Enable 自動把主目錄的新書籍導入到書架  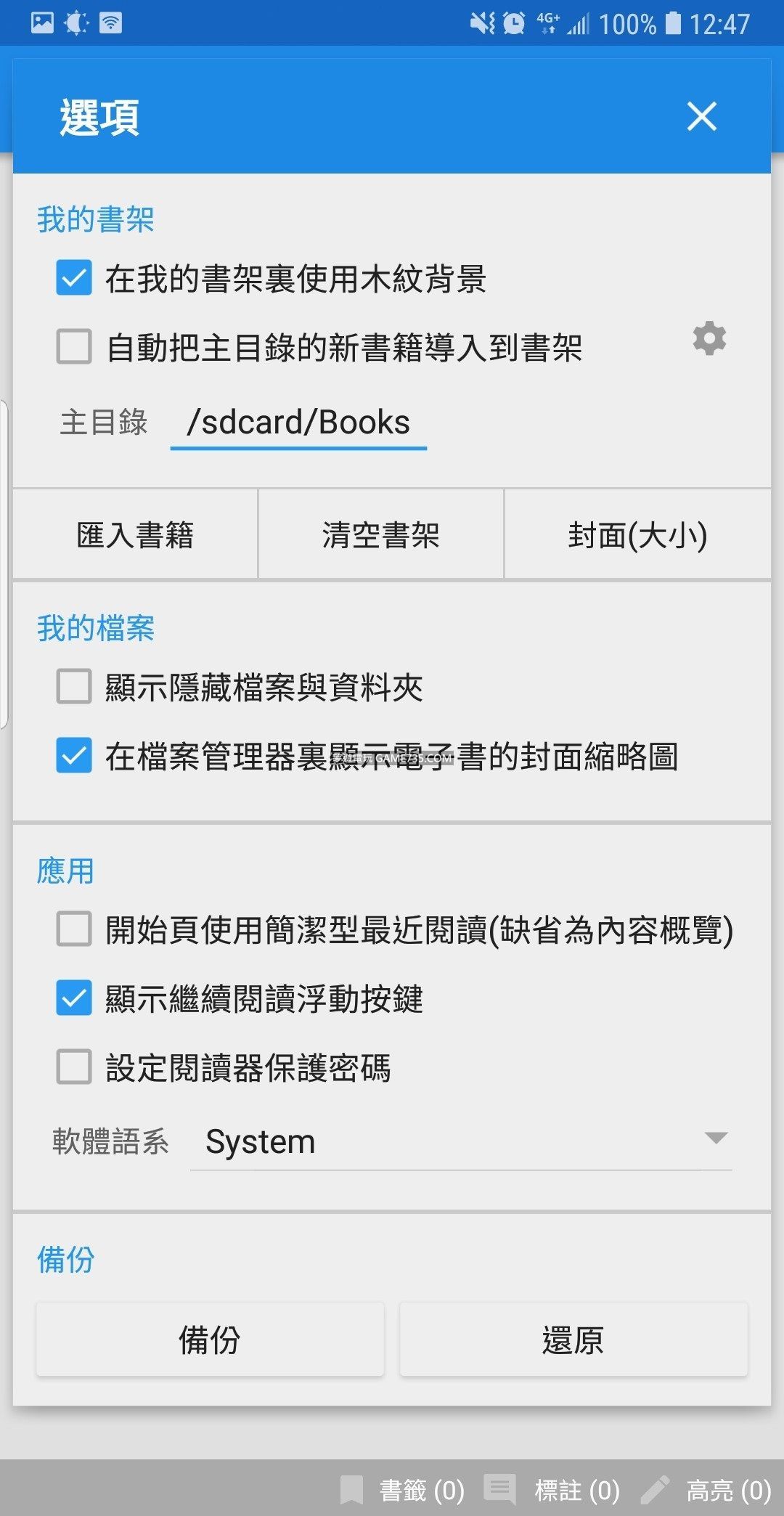tap(74, 346)
